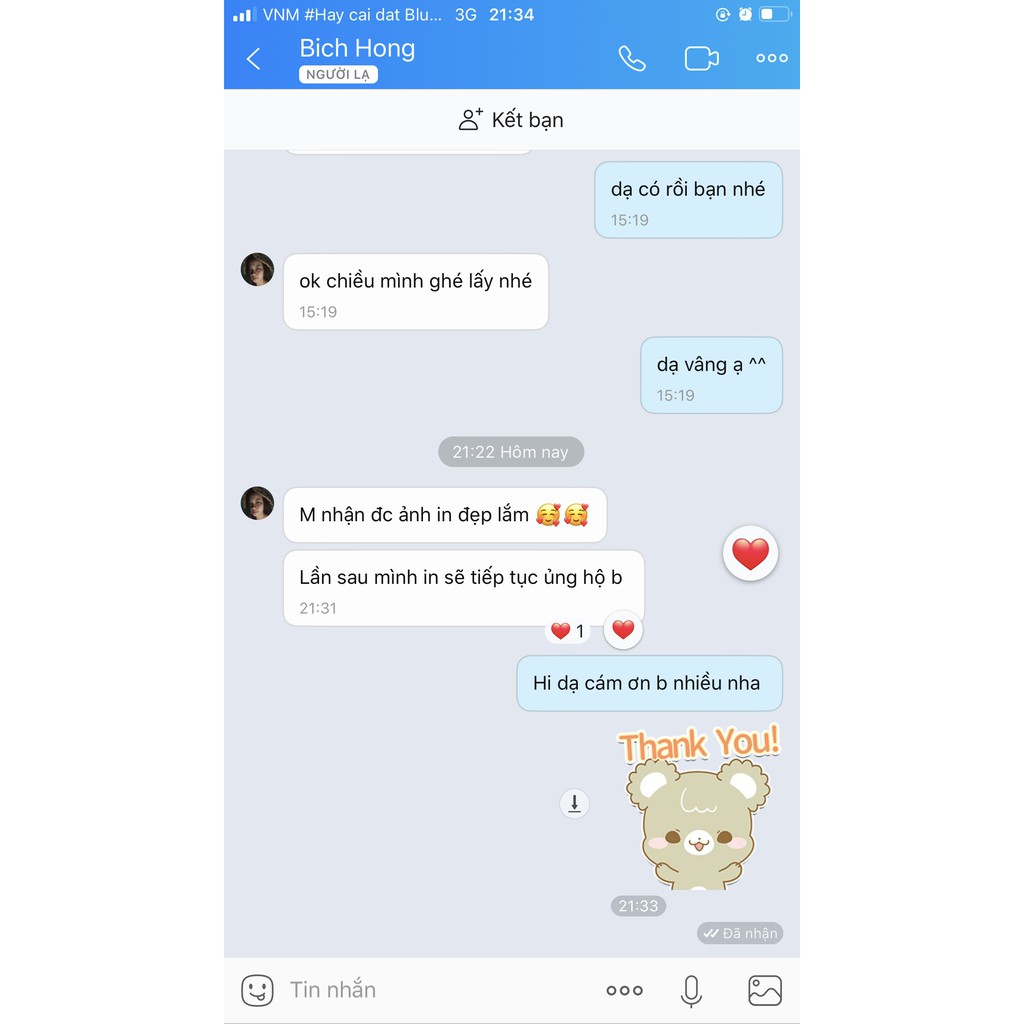Image resolution: width=1024 pixels, height=1024 pixels.
Task: Go back from the Bich Hong chat
Action: click(253, 59)
